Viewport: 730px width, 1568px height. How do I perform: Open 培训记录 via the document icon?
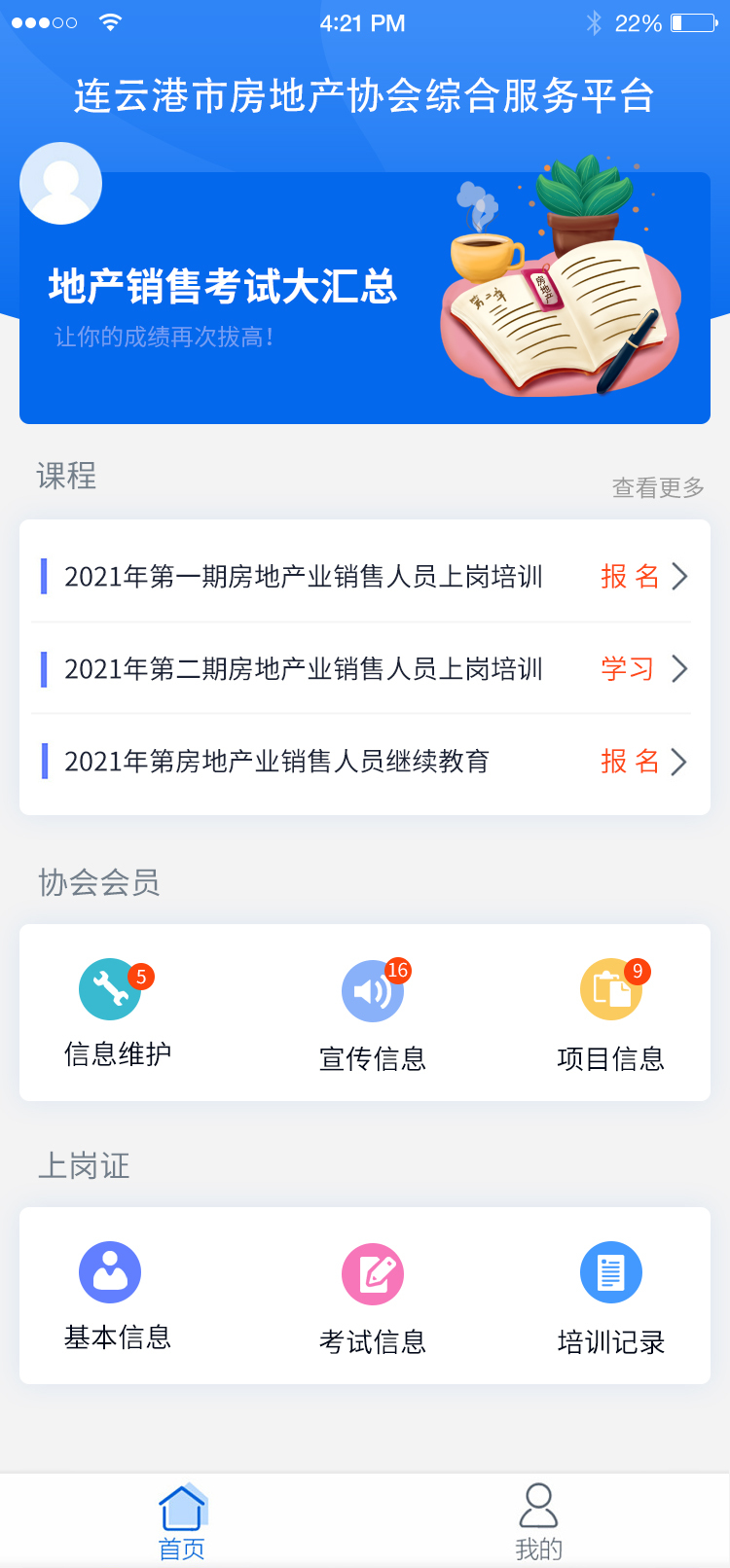coord(611,1271)
